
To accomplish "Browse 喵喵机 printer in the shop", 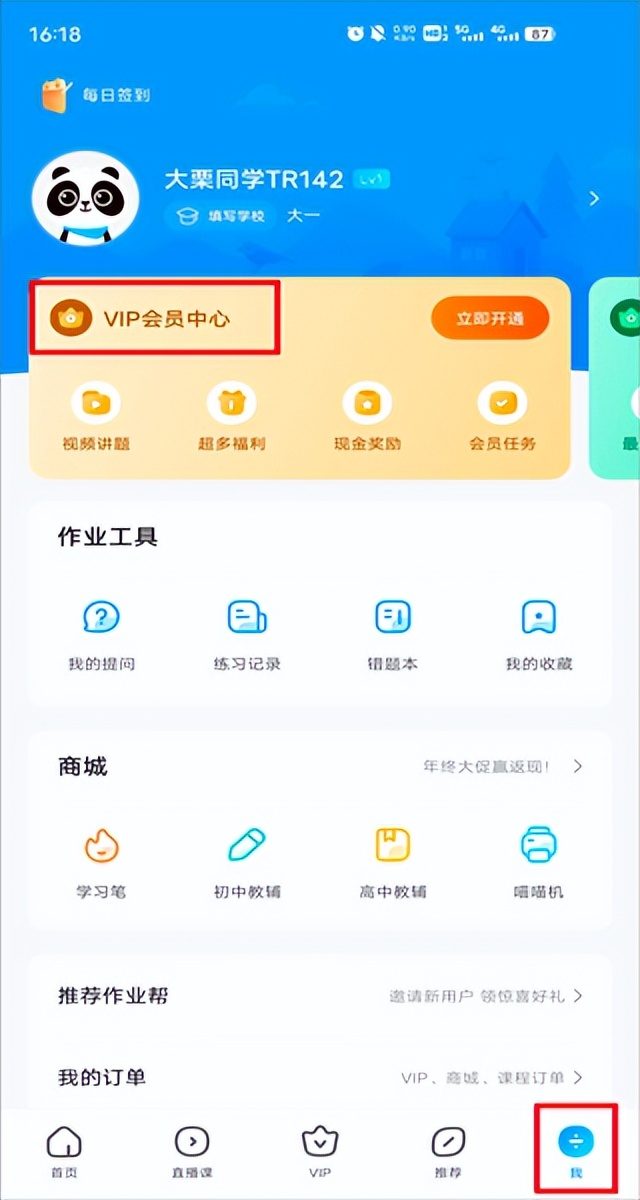I will pyautogui.click(x=539, y=861).
